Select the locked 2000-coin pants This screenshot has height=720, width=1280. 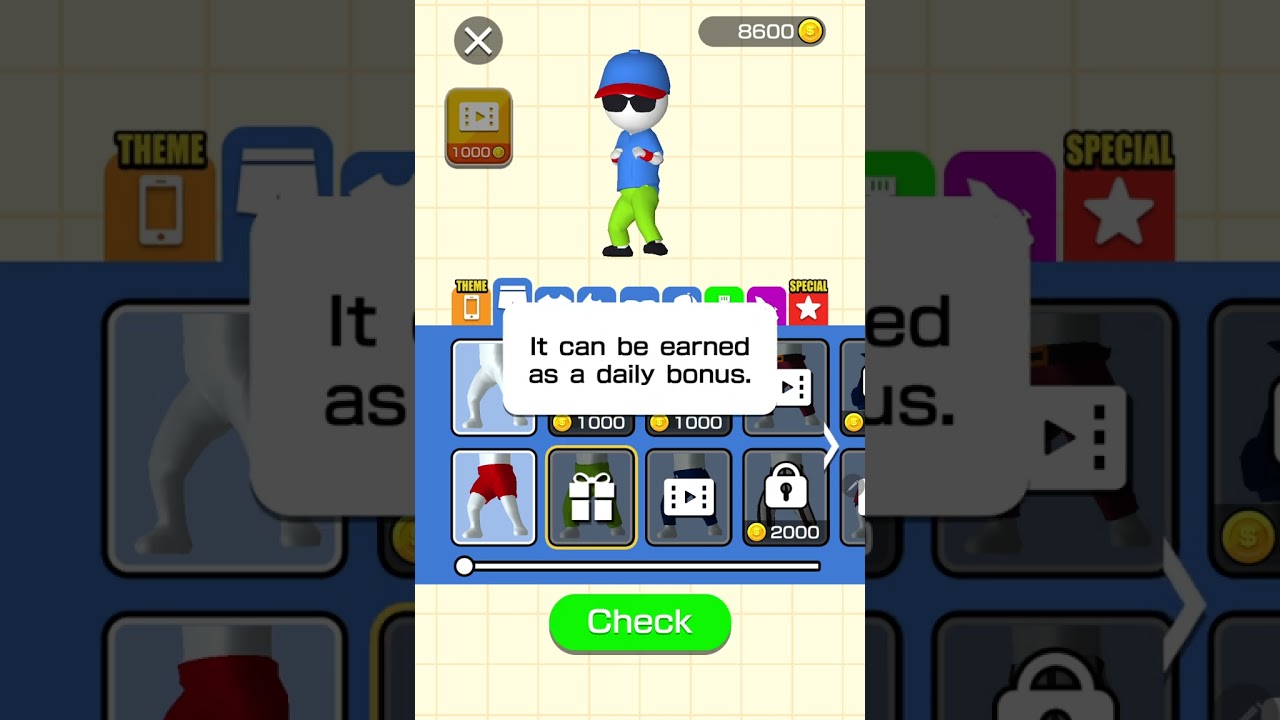[x=786, y=497]
